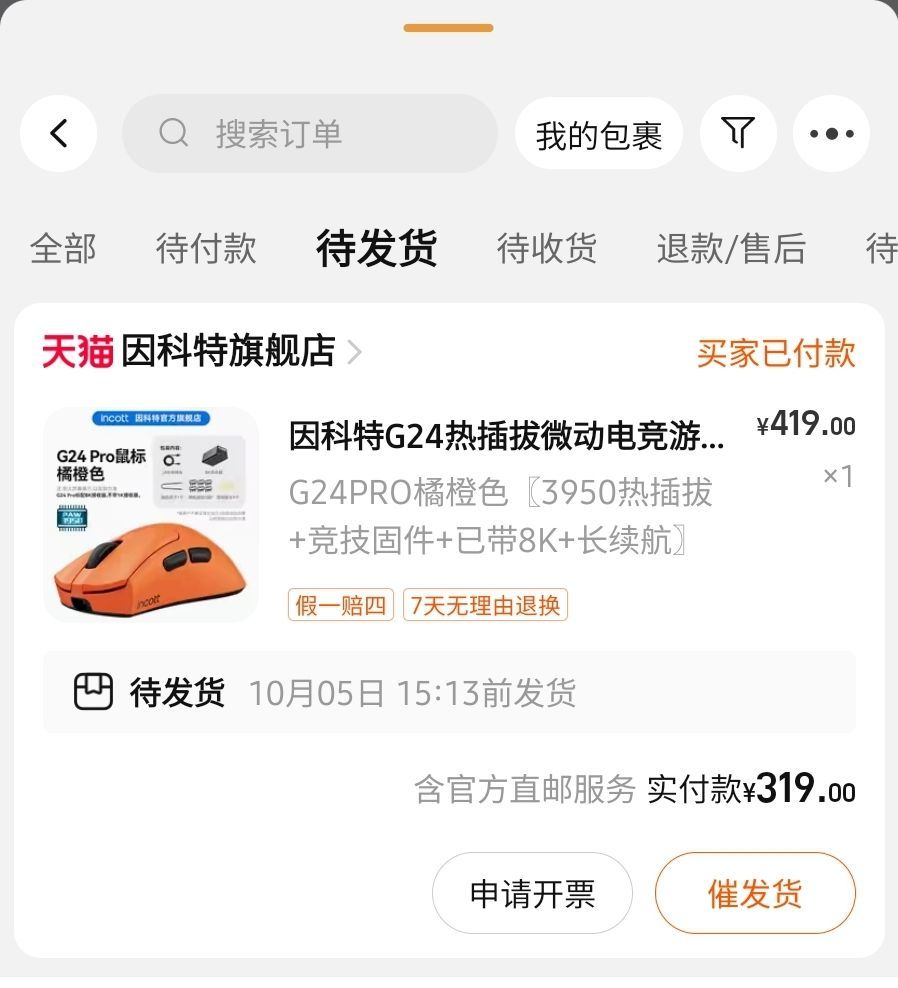Open 我的包裹 packages
The height and width of the screenshot is (988, 898).
598,134
